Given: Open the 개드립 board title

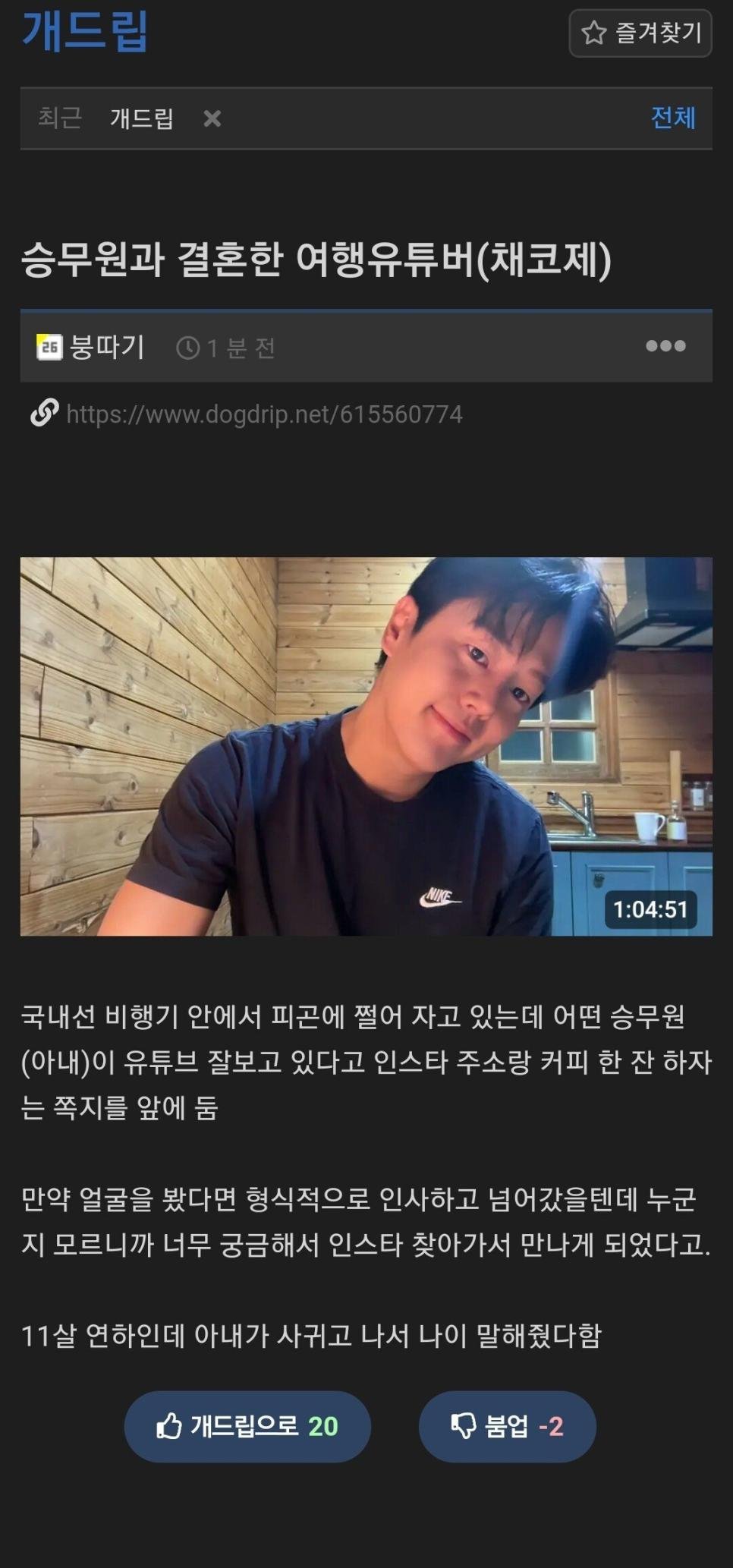Looking at the screenshot, I should (85, 32).
